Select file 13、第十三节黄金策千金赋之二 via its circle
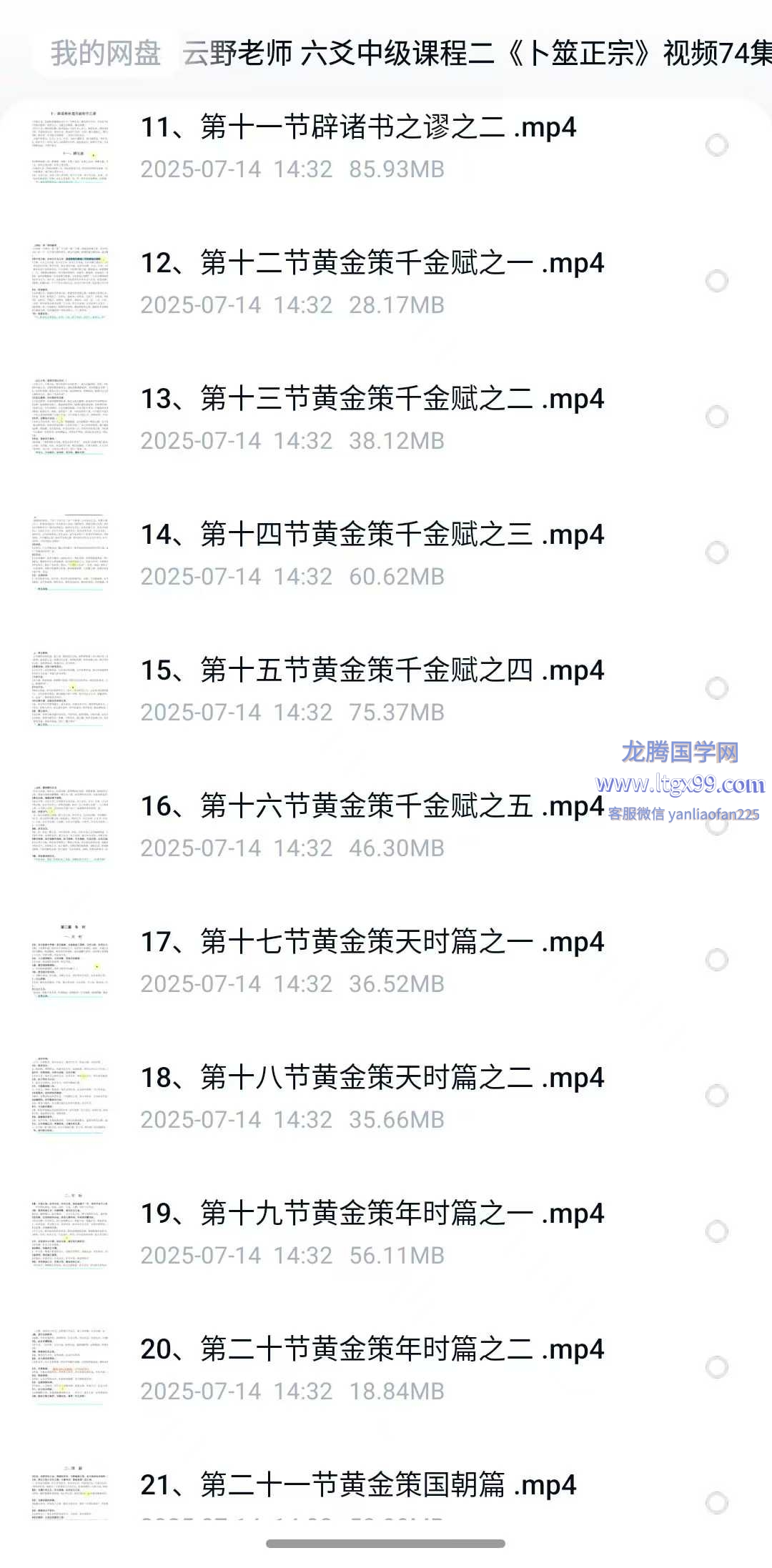This screenshot has width=772, height=1568. click(716, 417)
